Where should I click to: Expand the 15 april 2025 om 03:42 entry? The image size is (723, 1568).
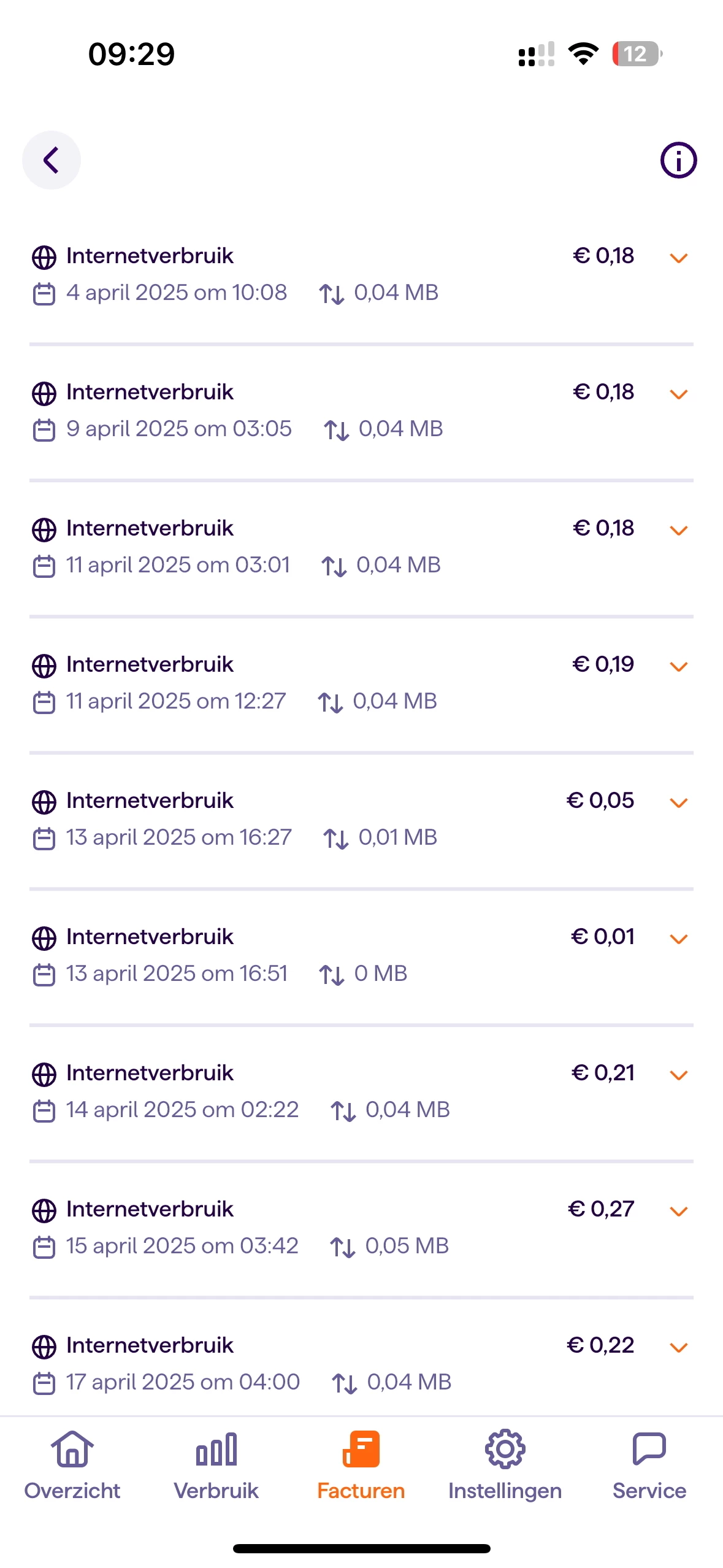(678, 1212)
